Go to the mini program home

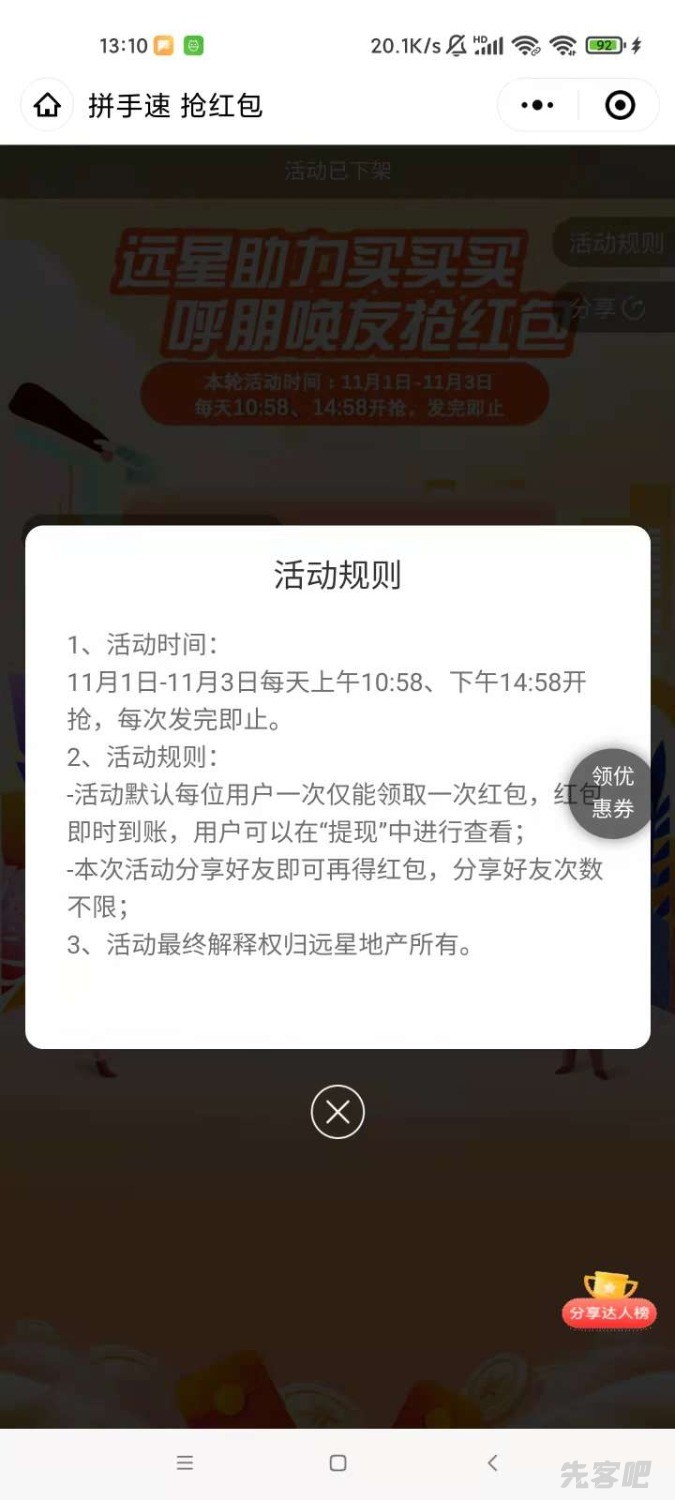click(47, 106)
